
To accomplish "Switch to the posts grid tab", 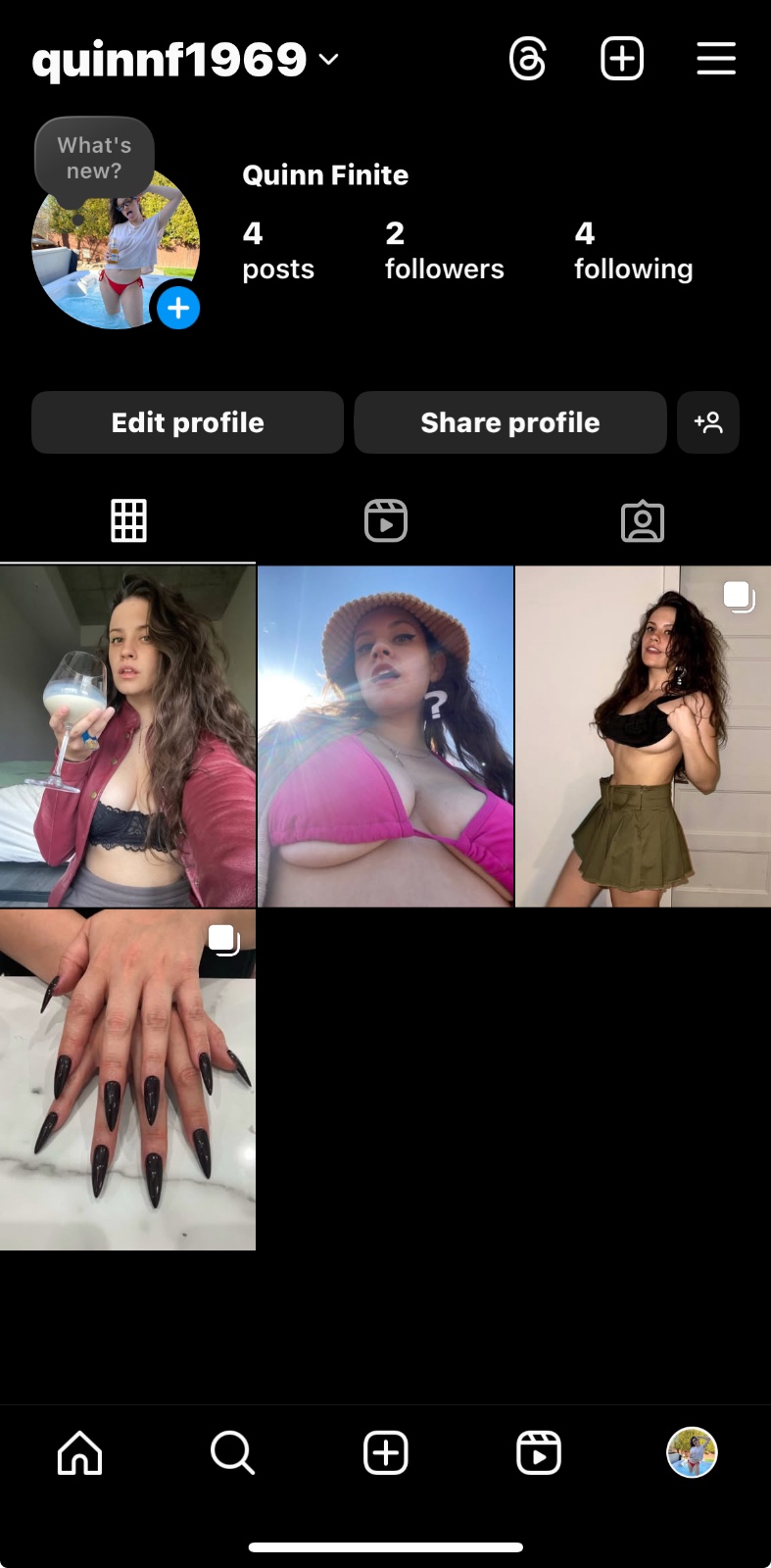I will coord(128,520).
